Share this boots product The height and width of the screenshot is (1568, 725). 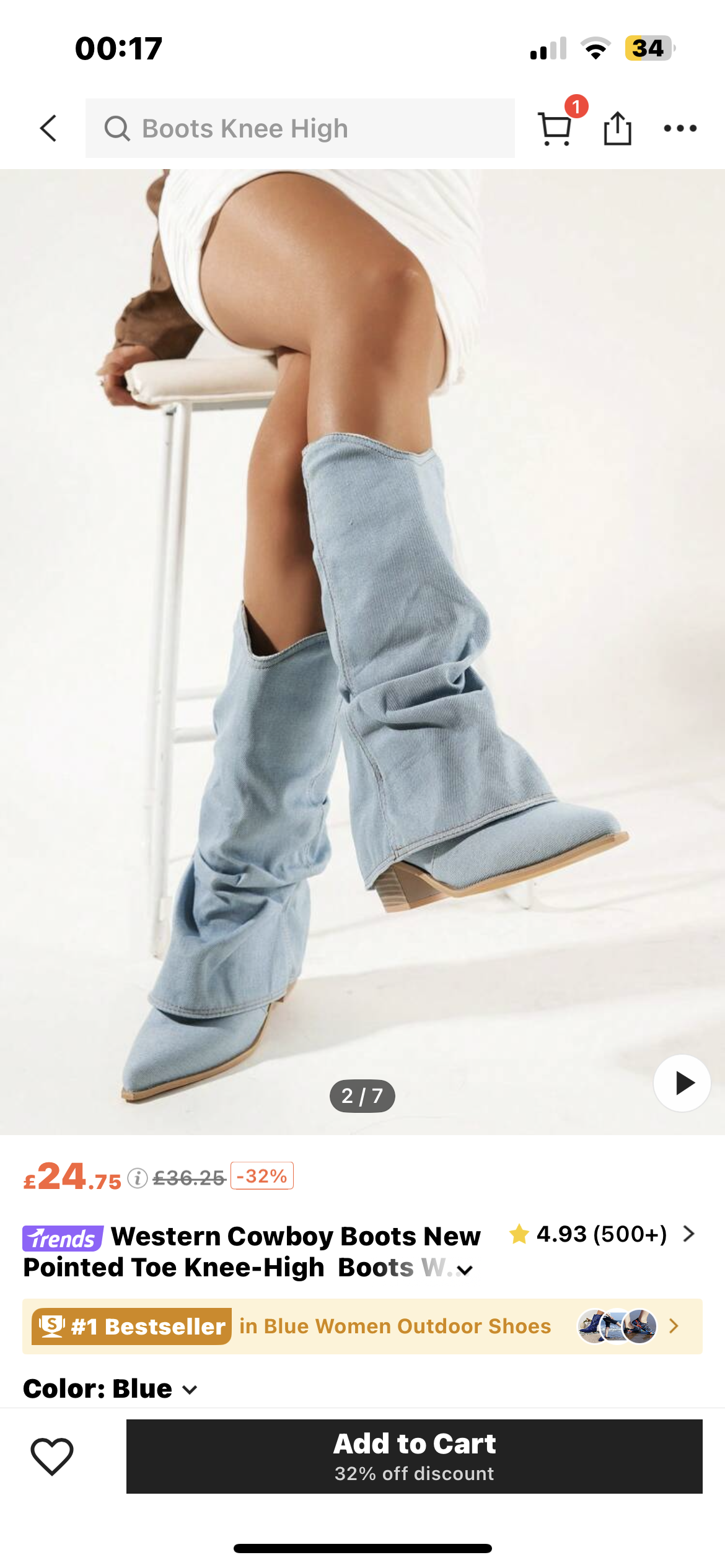click(x=617, y=128)
